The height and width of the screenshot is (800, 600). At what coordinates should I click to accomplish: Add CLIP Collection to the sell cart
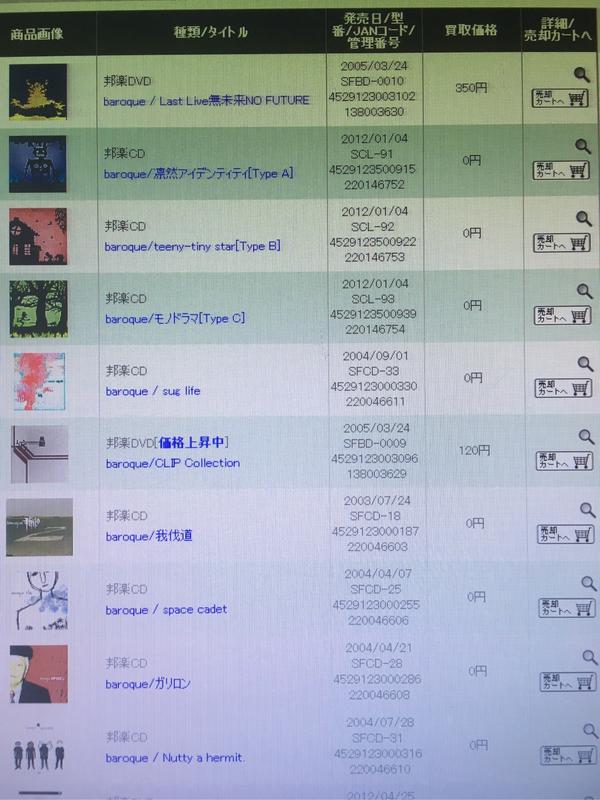[562, 460]
